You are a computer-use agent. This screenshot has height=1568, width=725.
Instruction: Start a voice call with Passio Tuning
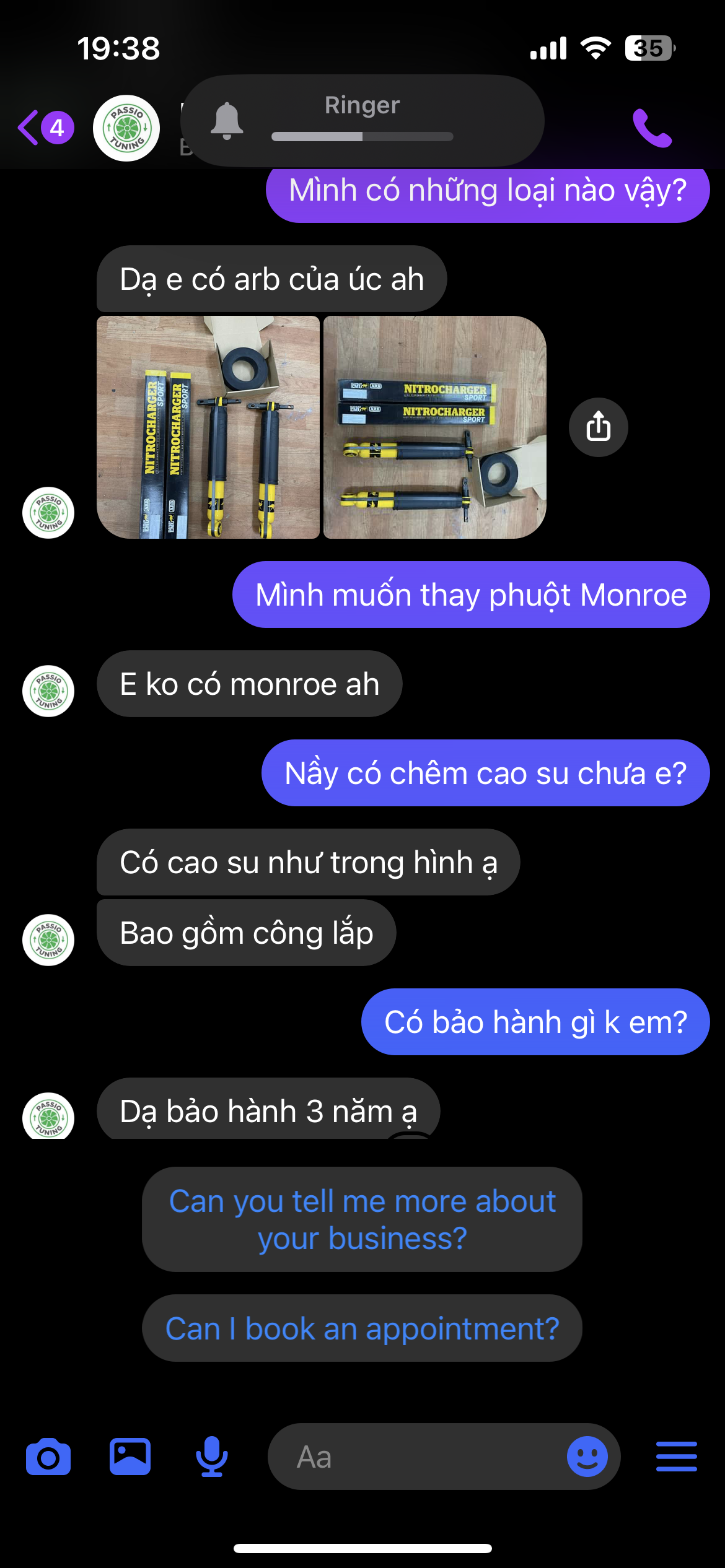651,128
